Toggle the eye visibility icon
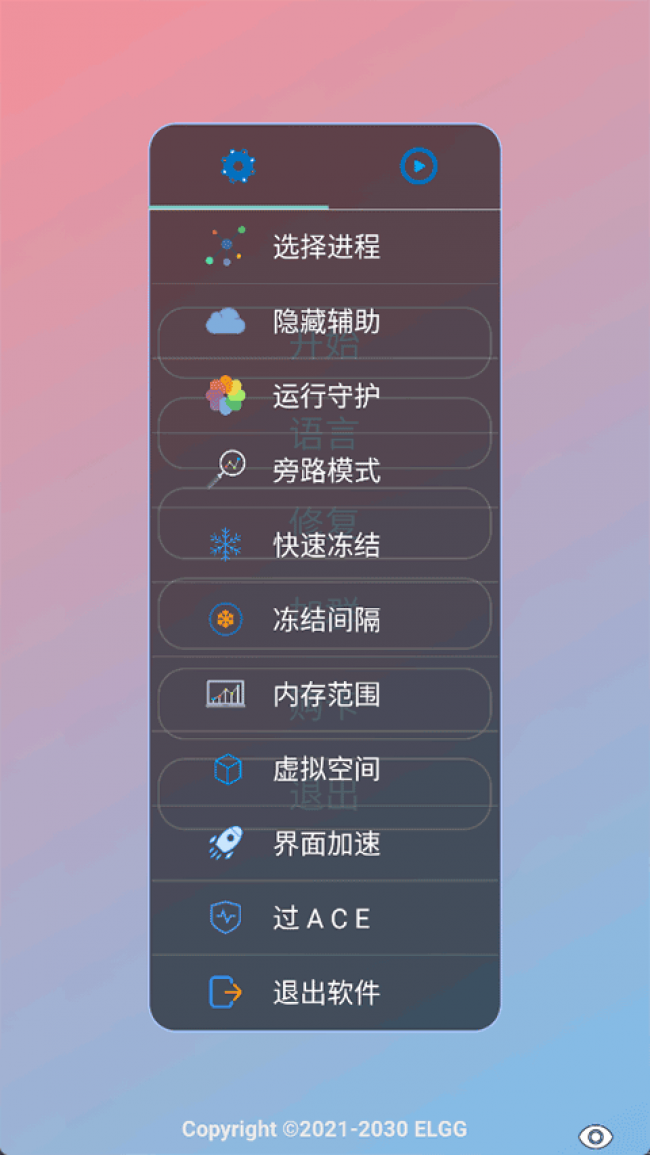The width and height of the screenshot is (650, 1155). [x=596, y=1136]
